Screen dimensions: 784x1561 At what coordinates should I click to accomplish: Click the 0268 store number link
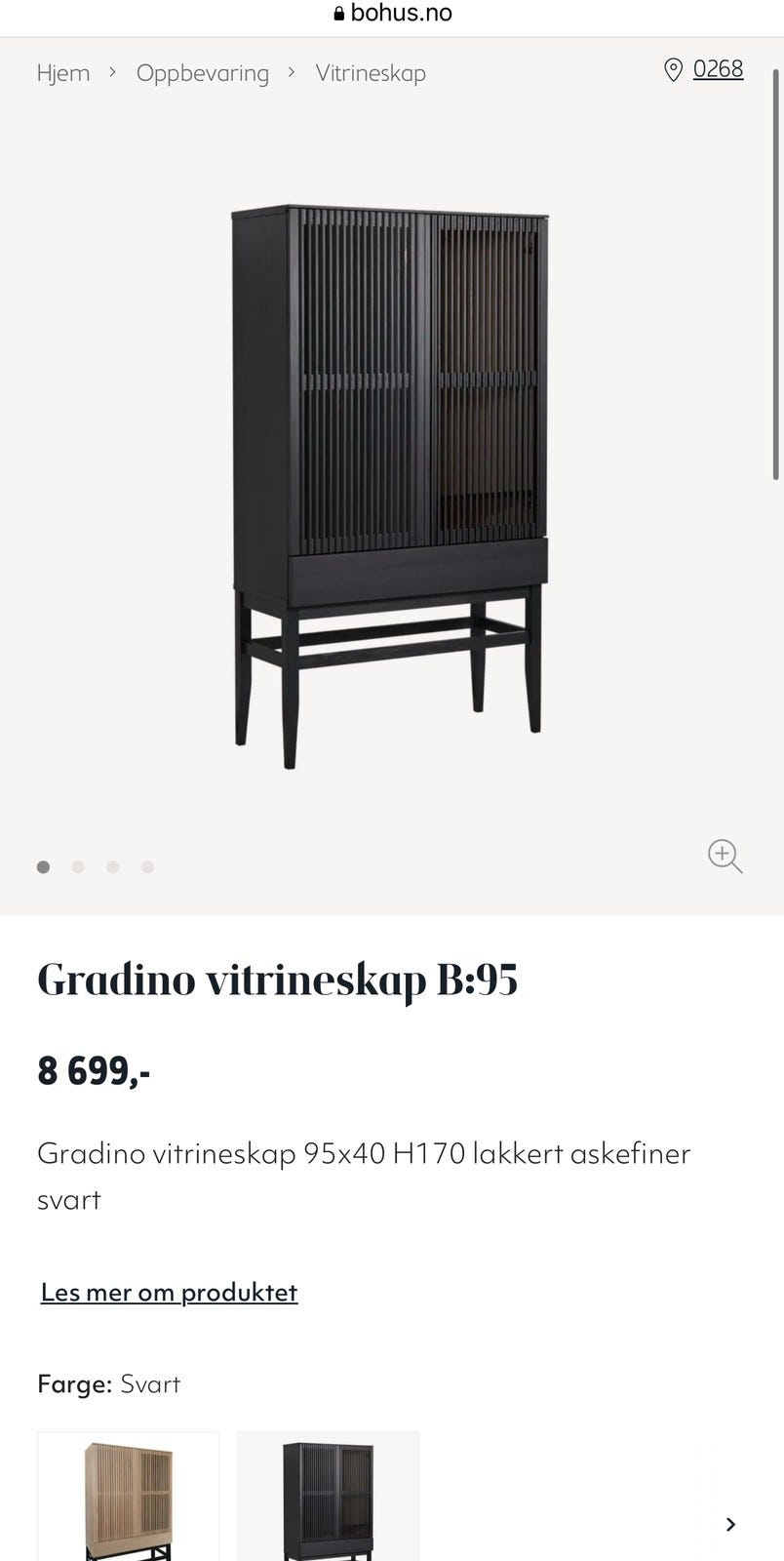tap(718, 69)
